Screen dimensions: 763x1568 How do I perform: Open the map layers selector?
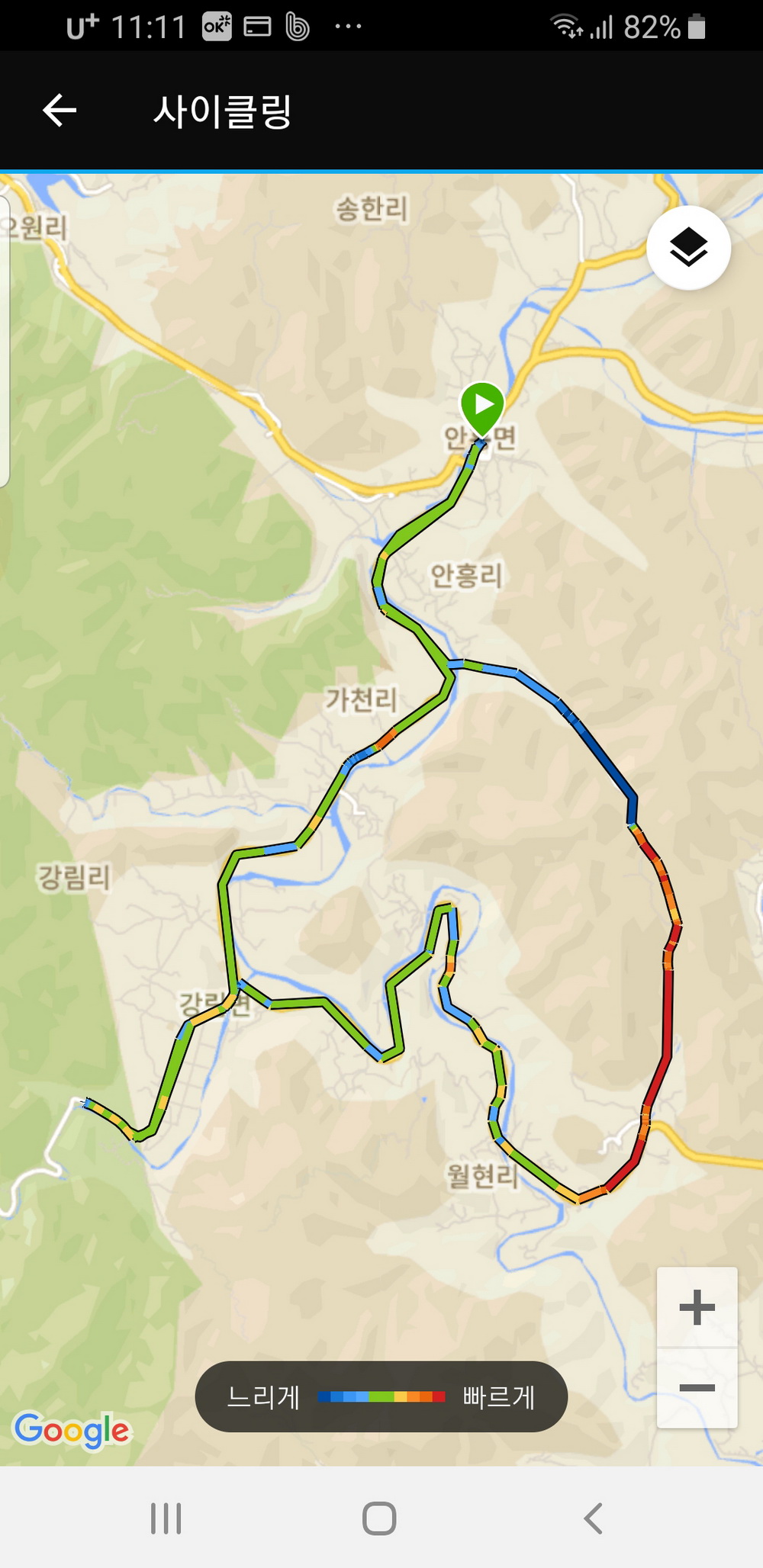(688, 248)
